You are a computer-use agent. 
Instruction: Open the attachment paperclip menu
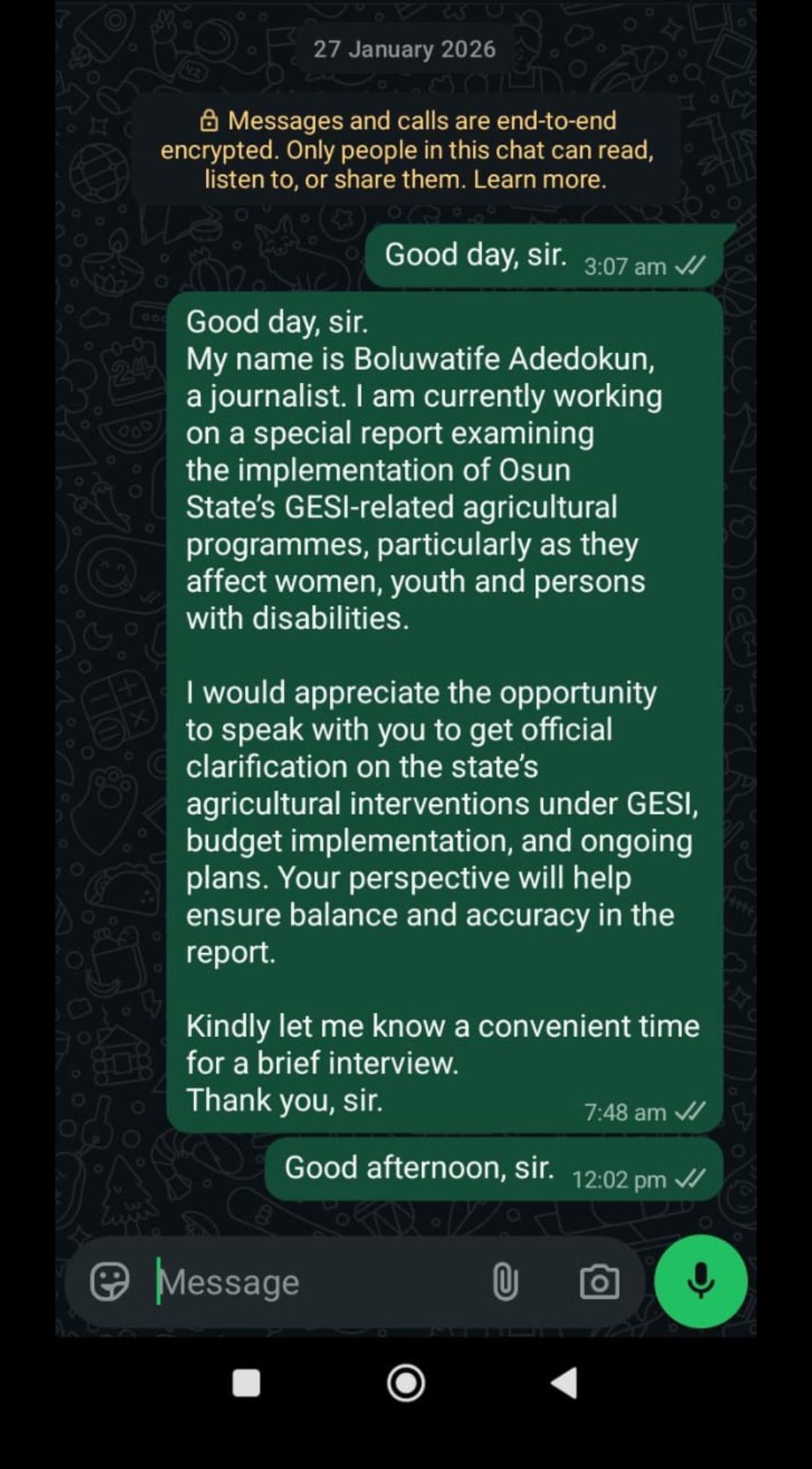505,1282
